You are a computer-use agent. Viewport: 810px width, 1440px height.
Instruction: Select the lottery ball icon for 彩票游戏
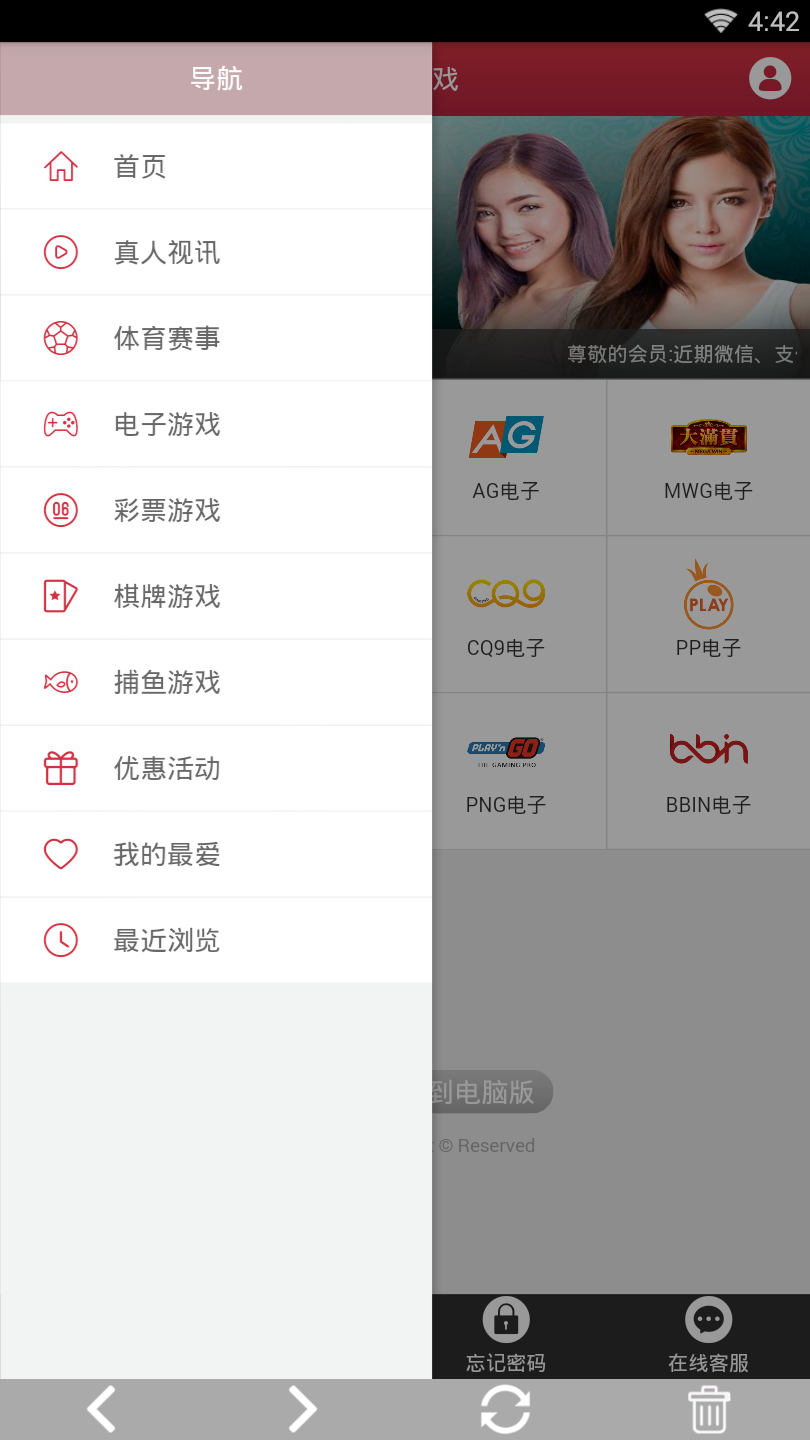click(x=60, y=510)
